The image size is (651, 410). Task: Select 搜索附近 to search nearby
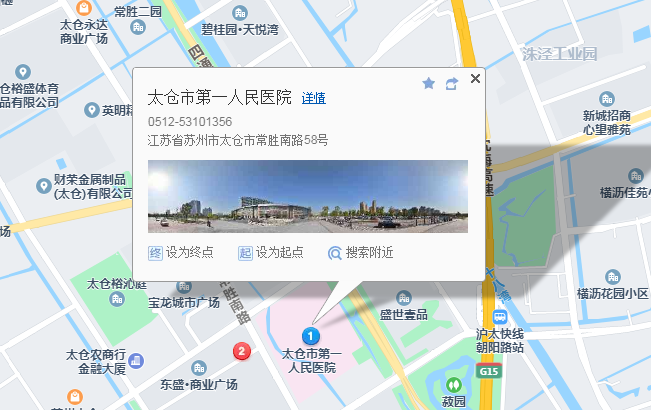[360, 253]
